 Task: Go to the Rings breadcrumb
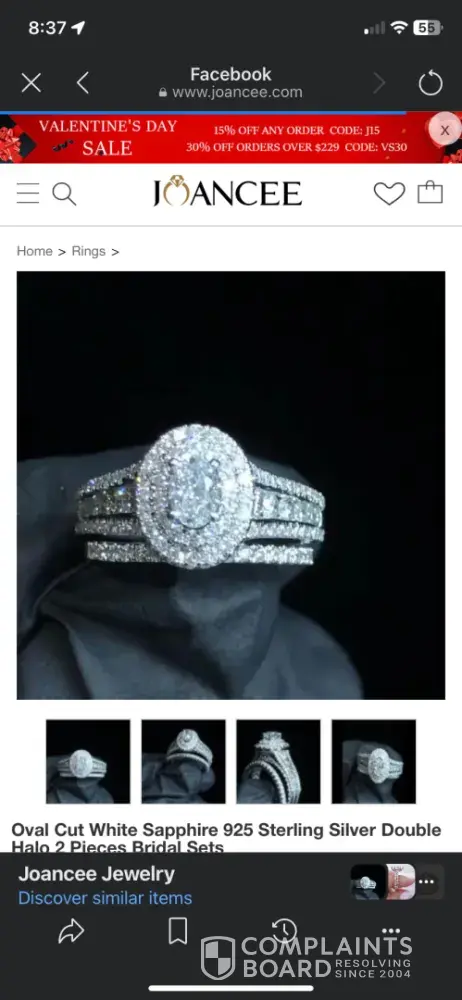click(88, 251)
